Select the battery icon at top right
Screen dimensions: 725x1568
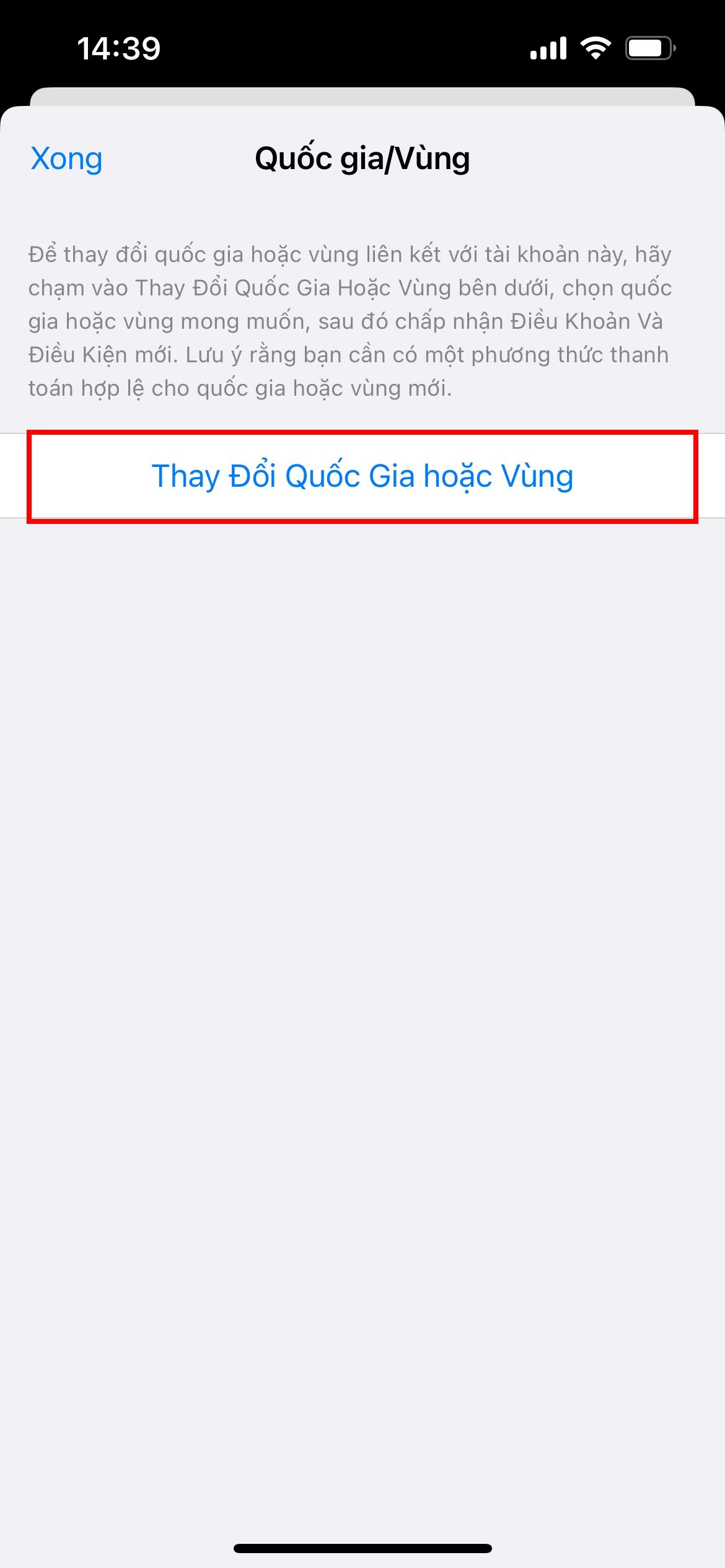[x=648, y=48]
